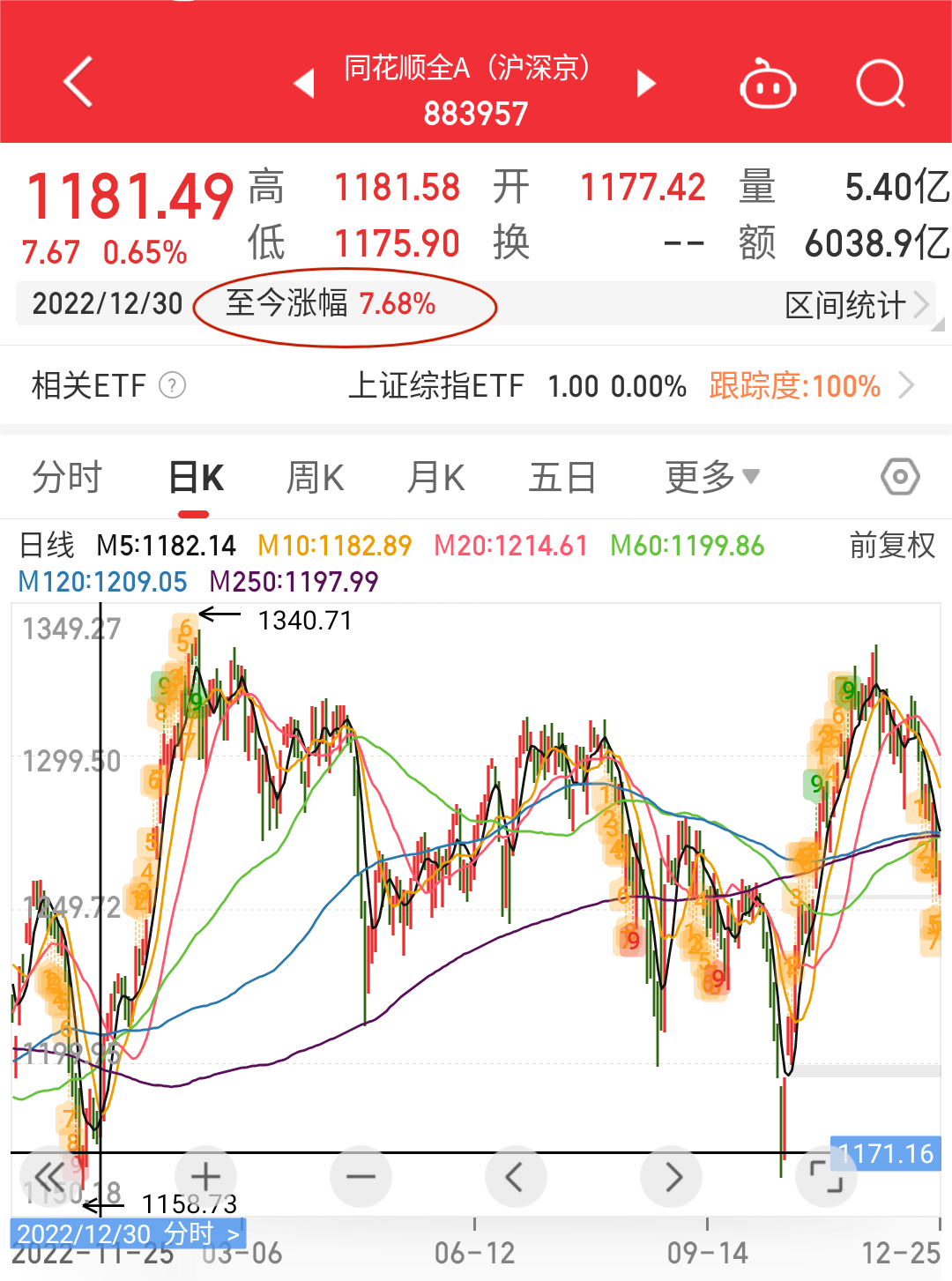952x1281 pixels.
Task: Switch to the 分时 chart tab
Action: coord(67,477)
